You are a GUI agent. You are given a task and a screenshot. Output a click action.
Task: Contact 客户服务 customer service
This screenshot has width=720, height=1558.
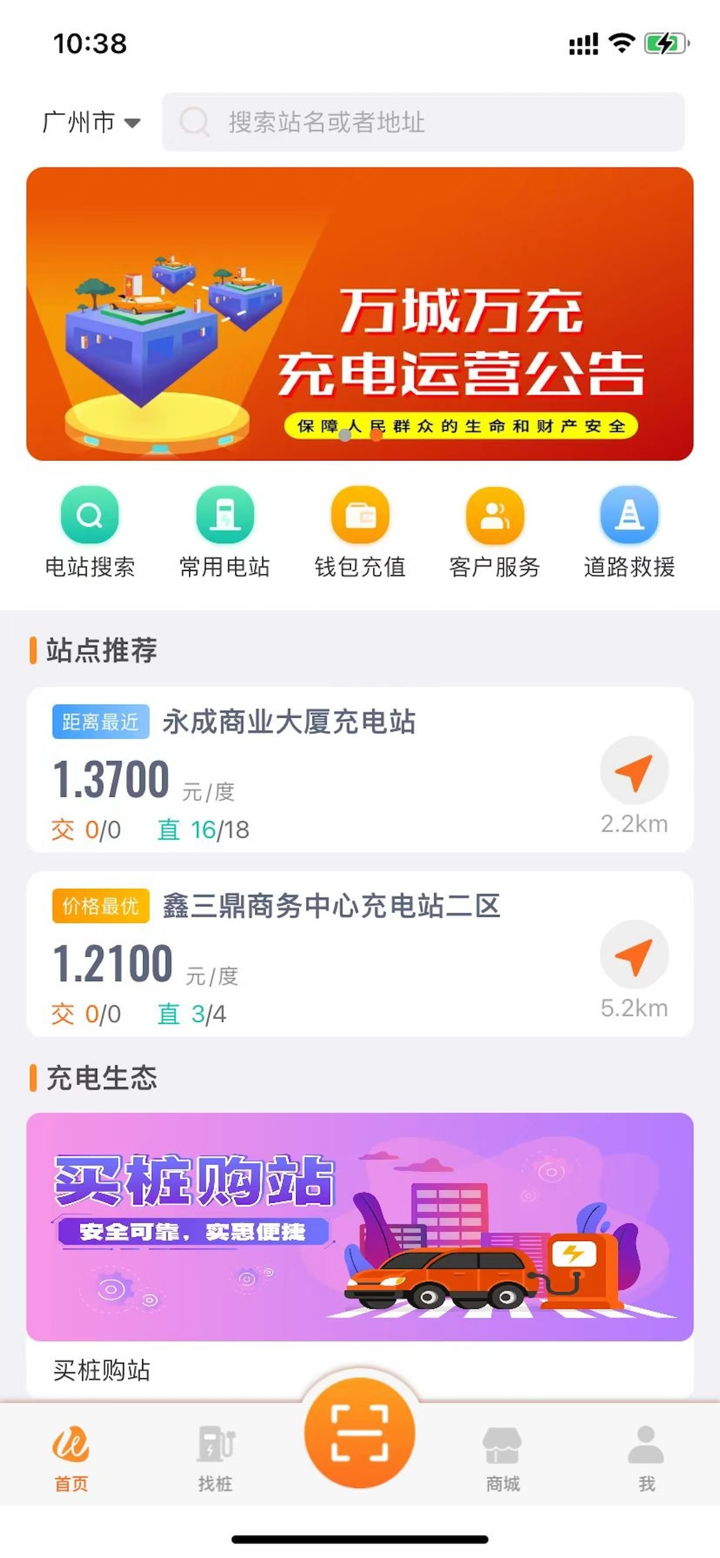coord(494,515)
